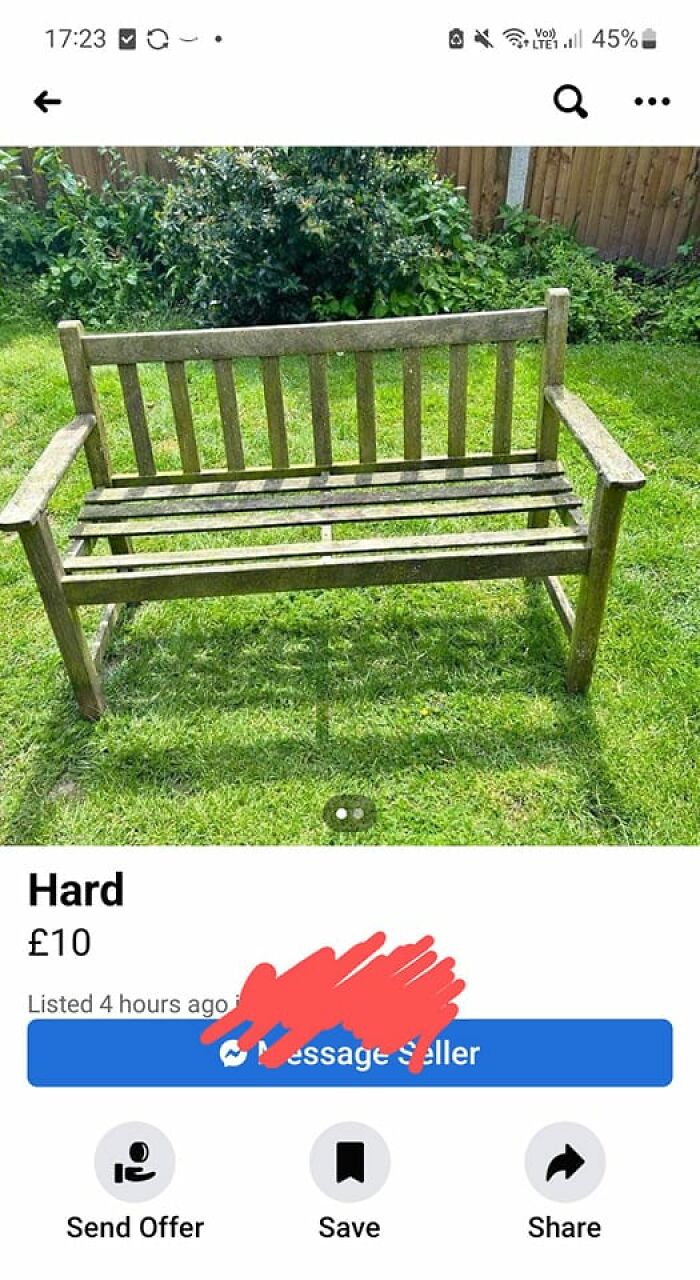The height and width of the screenshot is (1280, 700).
Task: Share this listing
Action: click(565, 1162)
